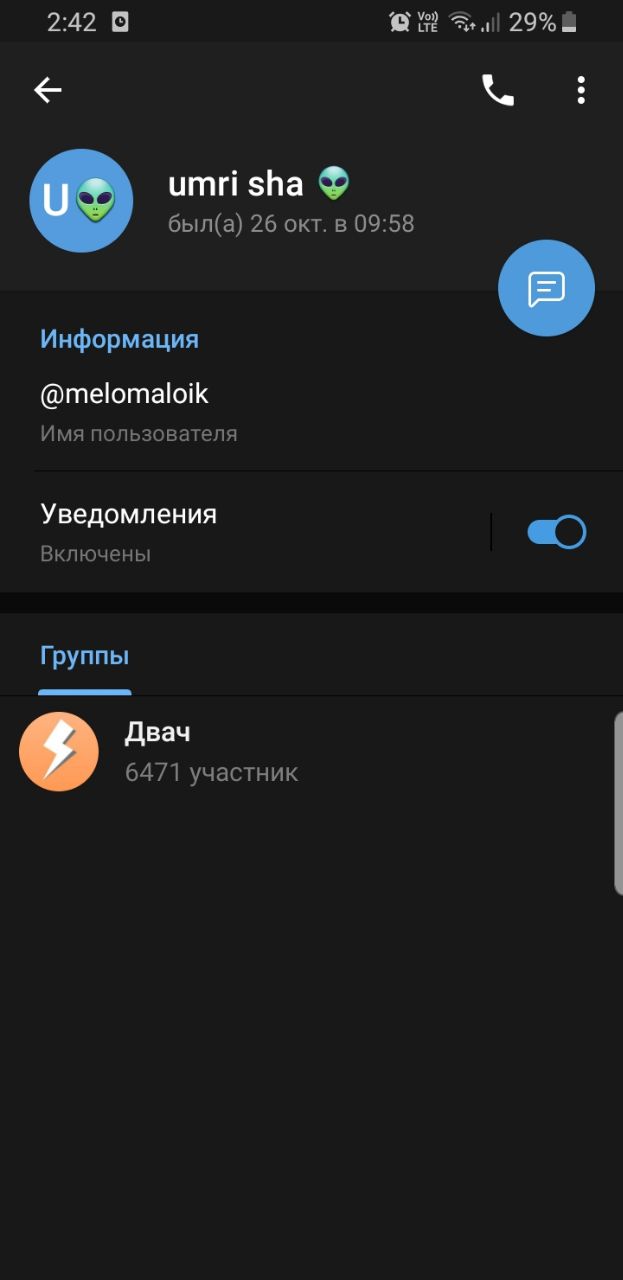Send a message via the floating button
Image resolution: width=623 pixels, height=1280 pixels.
coord(546,288)
